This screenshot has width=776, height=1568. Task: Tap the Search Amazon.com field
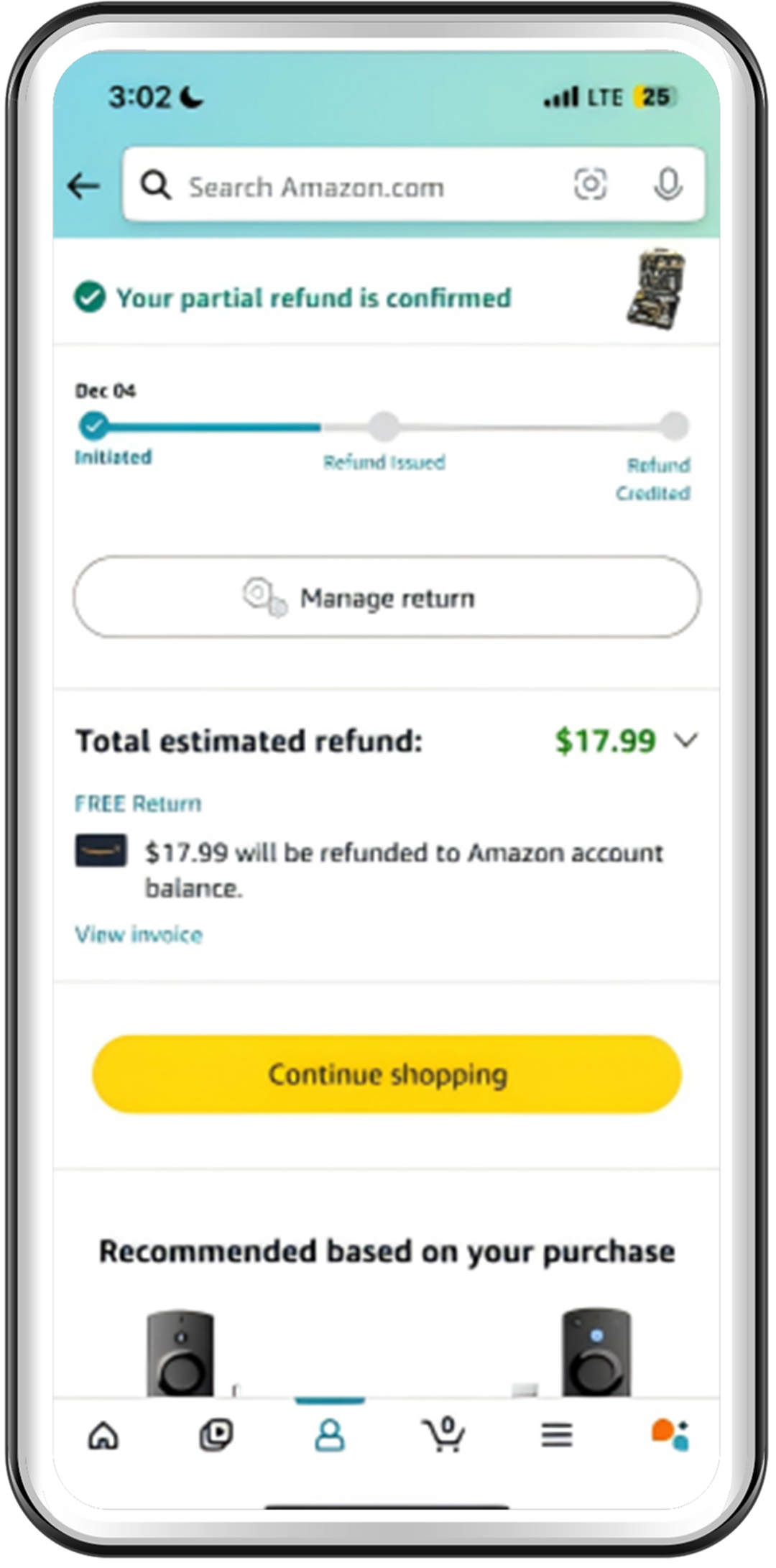pyautogui.click(x=345, y=187)
